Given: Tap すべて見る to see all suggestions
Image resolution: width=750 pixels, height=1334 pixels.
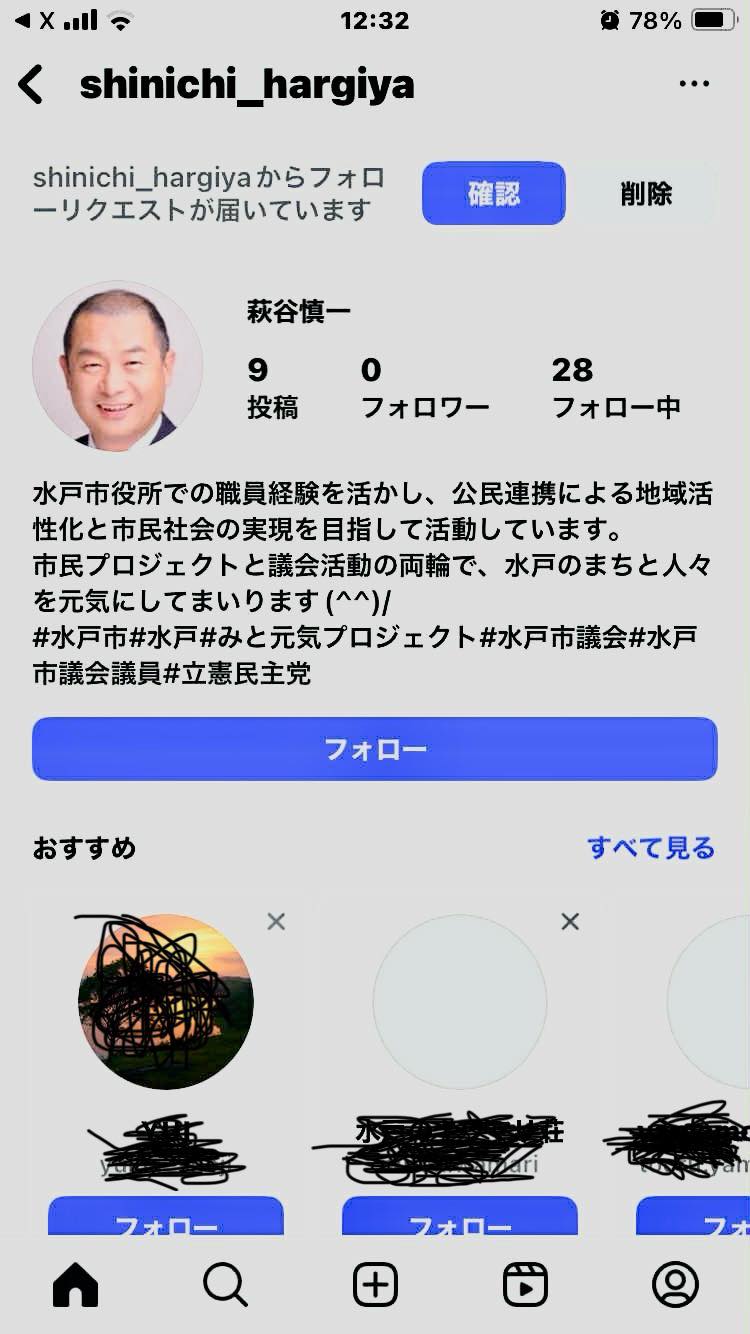Looking at the screenshot, I should [651, 848].
